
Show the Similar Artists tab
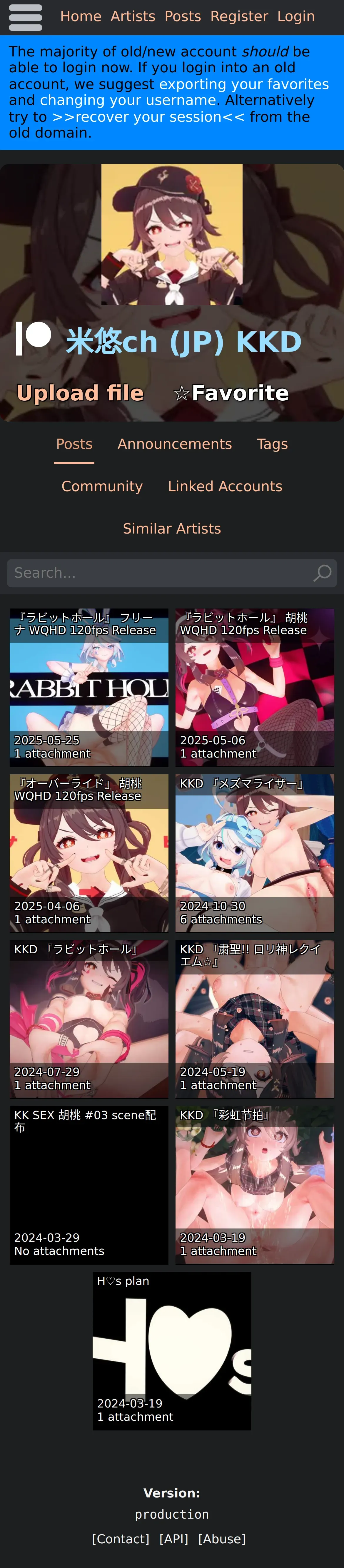point(172,528)
